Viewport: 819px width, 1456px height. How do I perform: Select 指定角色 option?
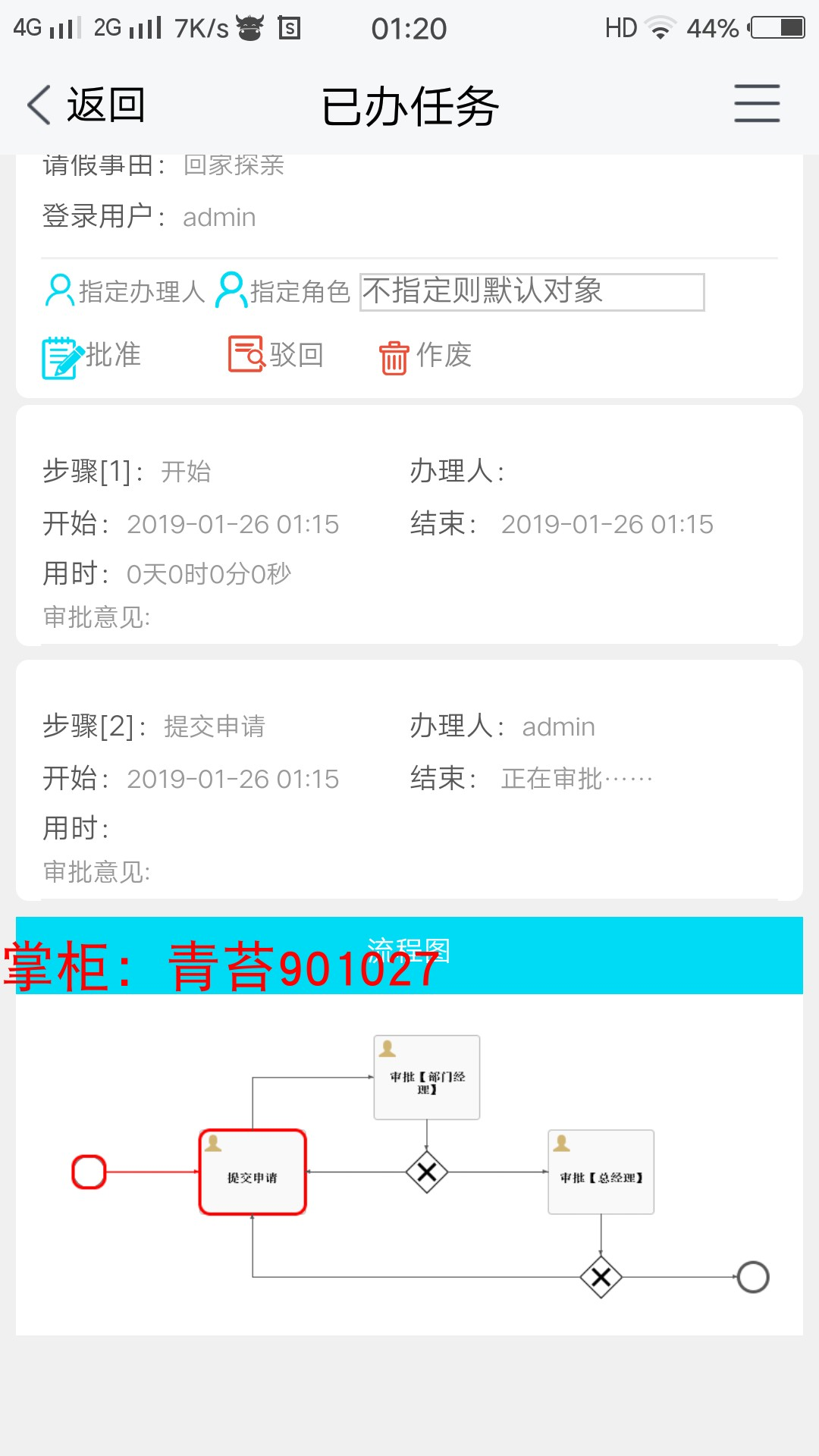tap(284, 291)
